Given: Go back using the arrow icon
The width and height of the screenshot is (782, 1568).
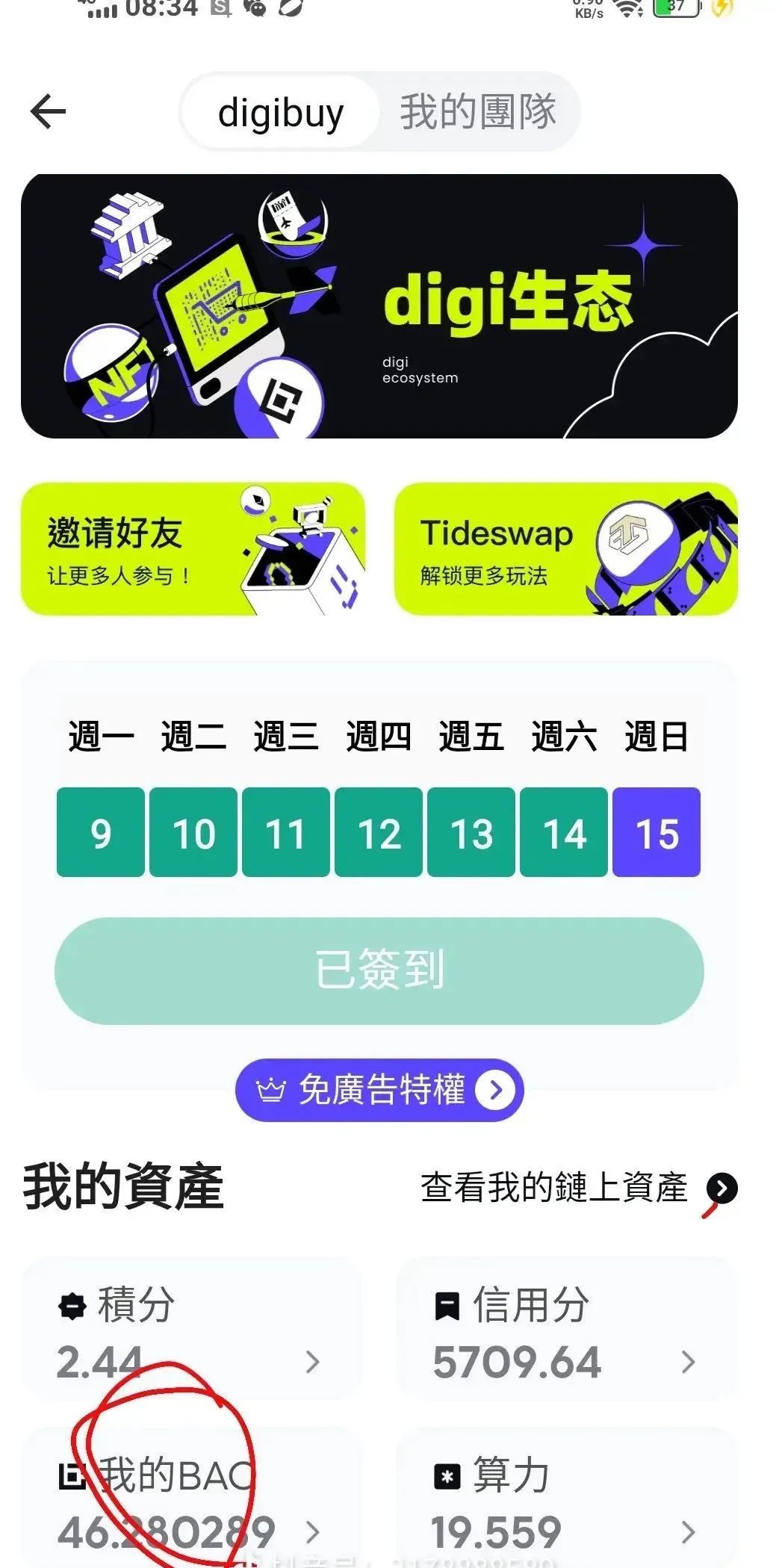Looking at the screenshot, I should 49,112.
